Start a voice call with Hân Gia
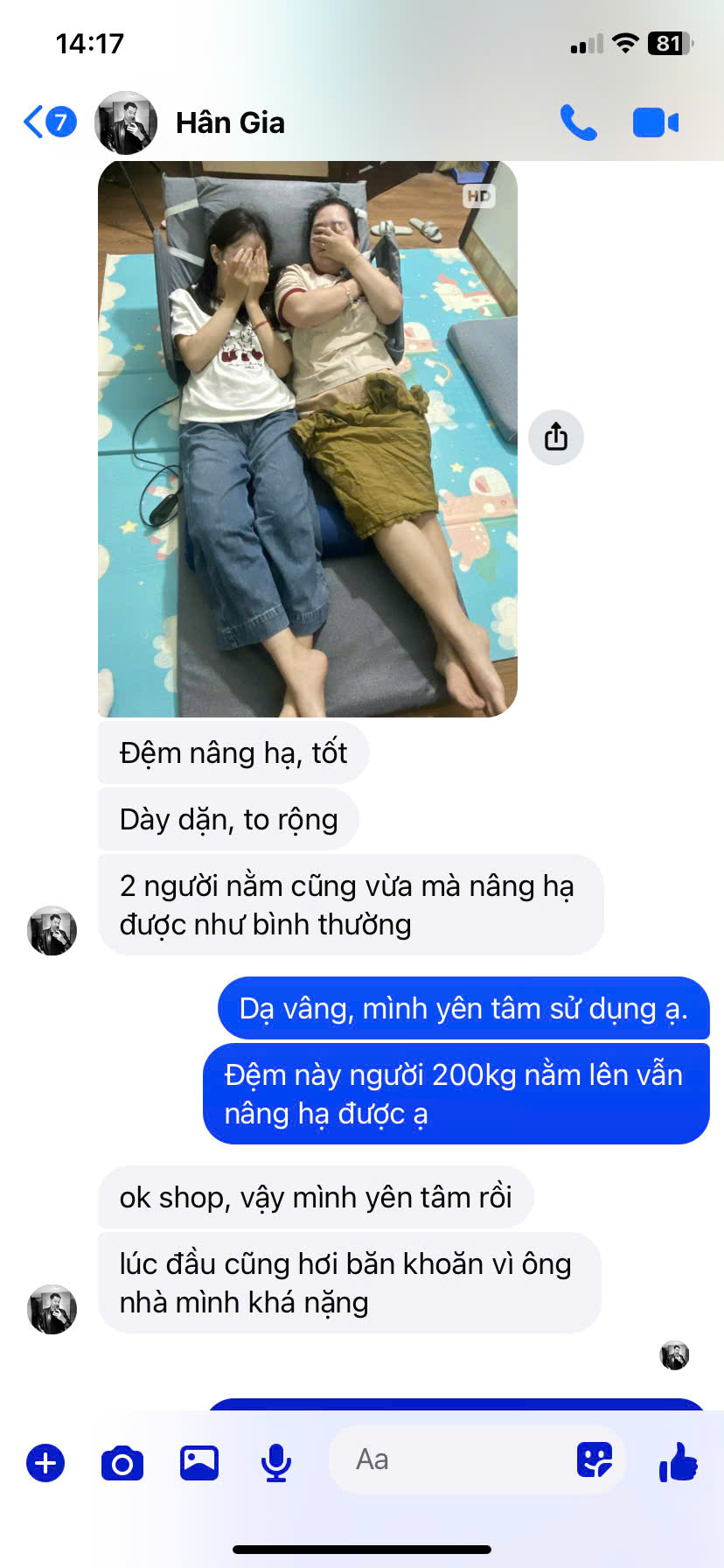Image resolution: width=724 pixels, height=1568 pixels. tap(578, 123)
